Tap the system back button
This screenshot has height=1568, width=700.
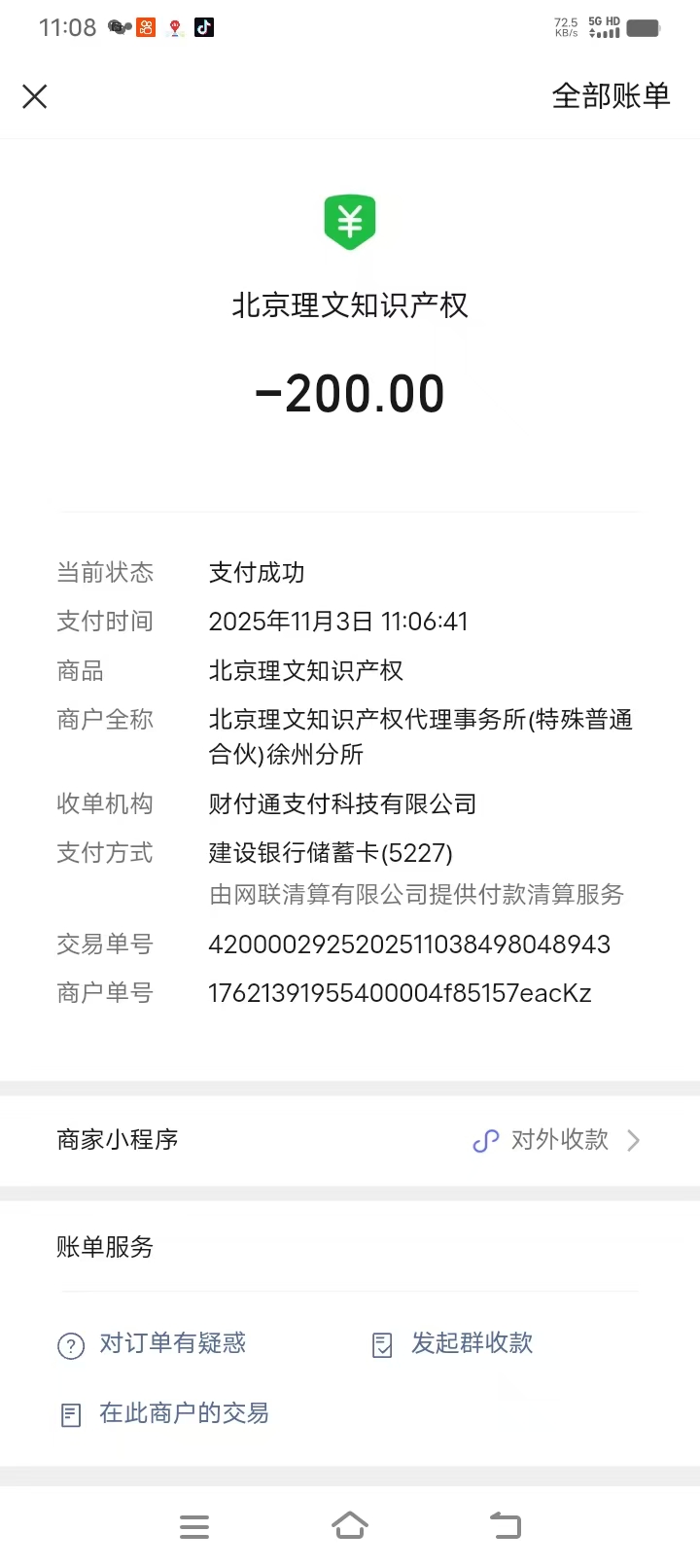[506, 1525]
